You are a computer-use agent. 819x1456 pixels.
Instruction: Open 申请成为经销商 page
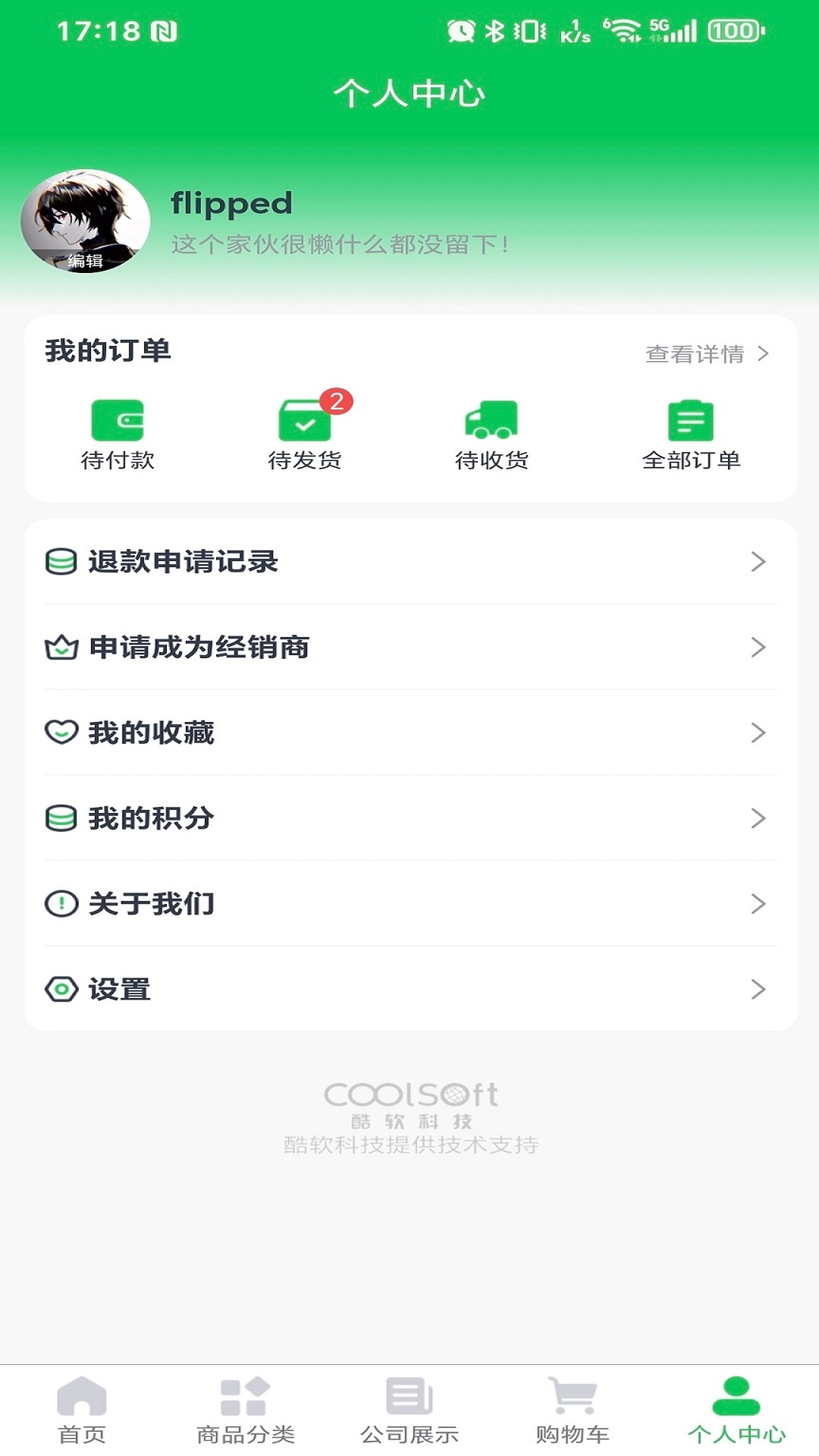pos(409,648)
